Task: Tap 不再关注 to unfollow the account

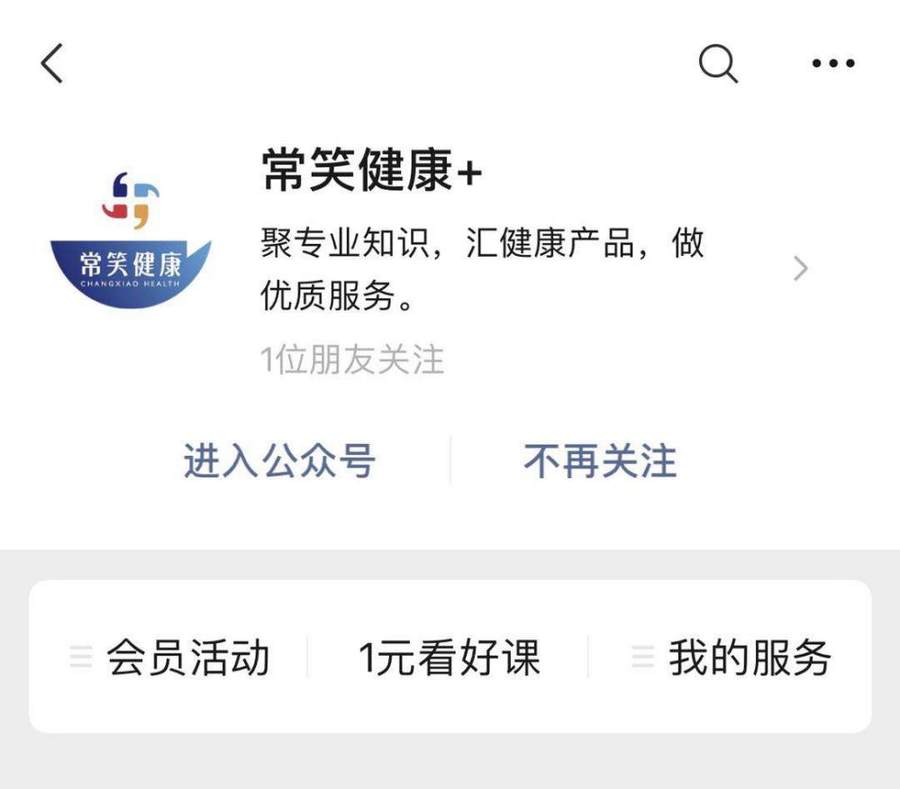Action: pyautogui.click(x=600, y=461)
